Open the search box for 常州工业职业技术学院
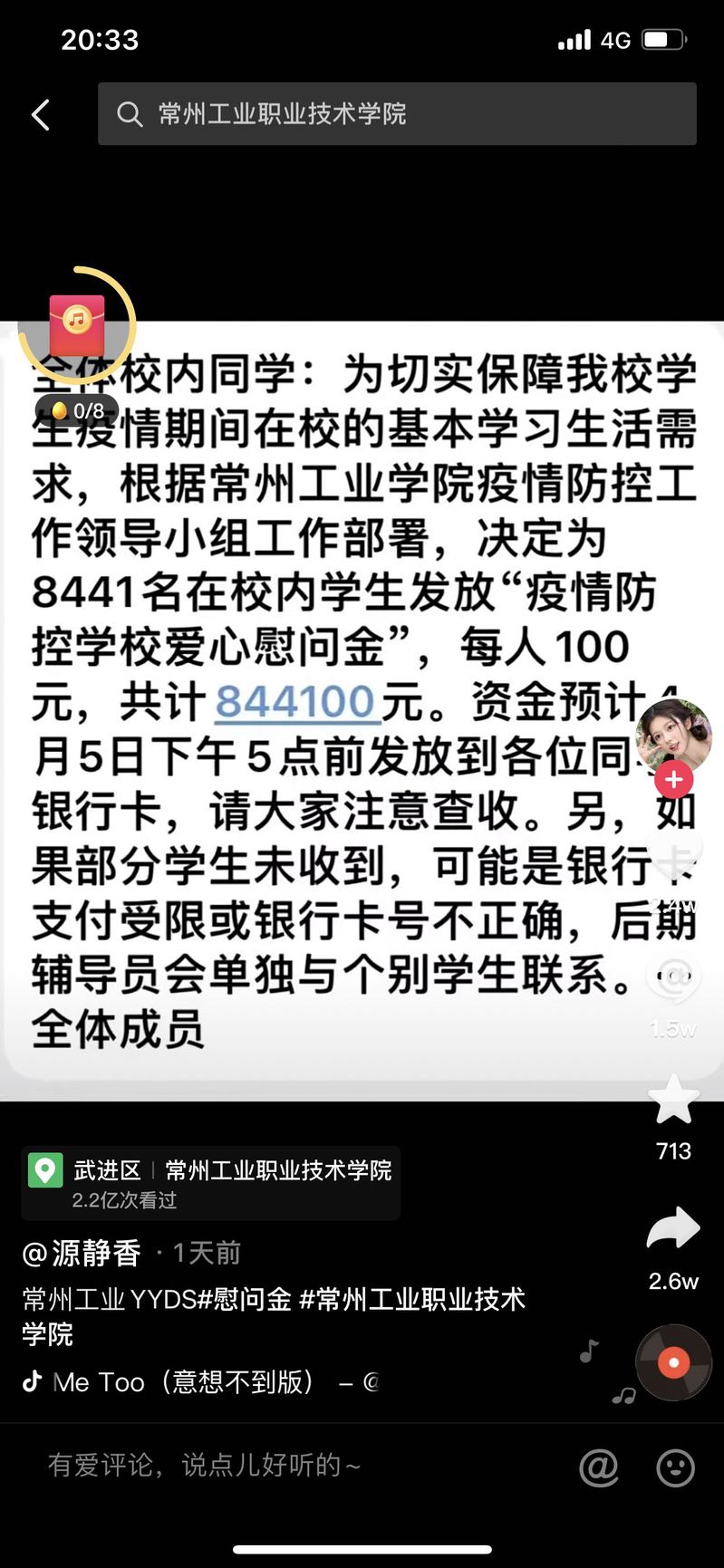724x1568 pixels. coord(397,114)
